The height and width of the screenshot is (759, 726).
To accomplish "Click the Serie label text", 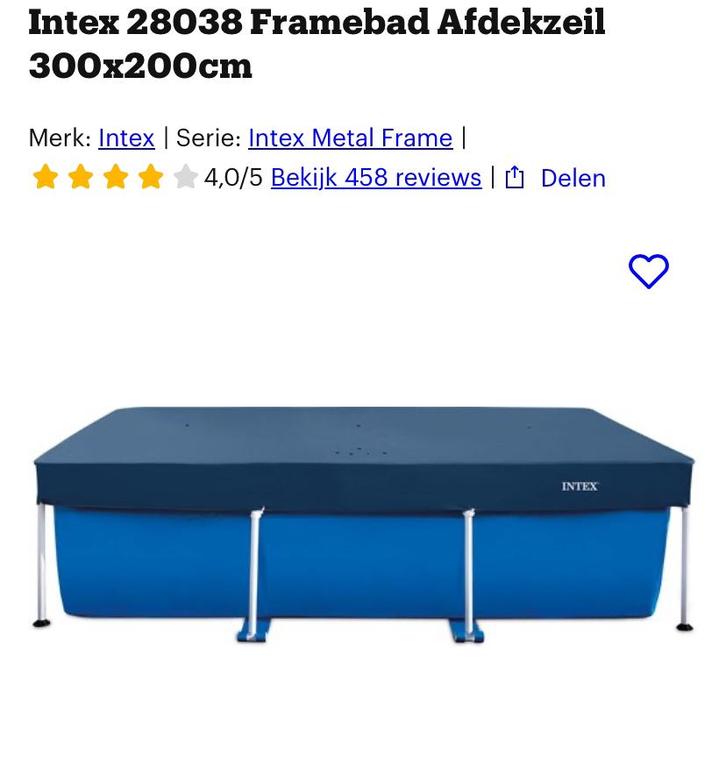I will [x=210, y=138].
